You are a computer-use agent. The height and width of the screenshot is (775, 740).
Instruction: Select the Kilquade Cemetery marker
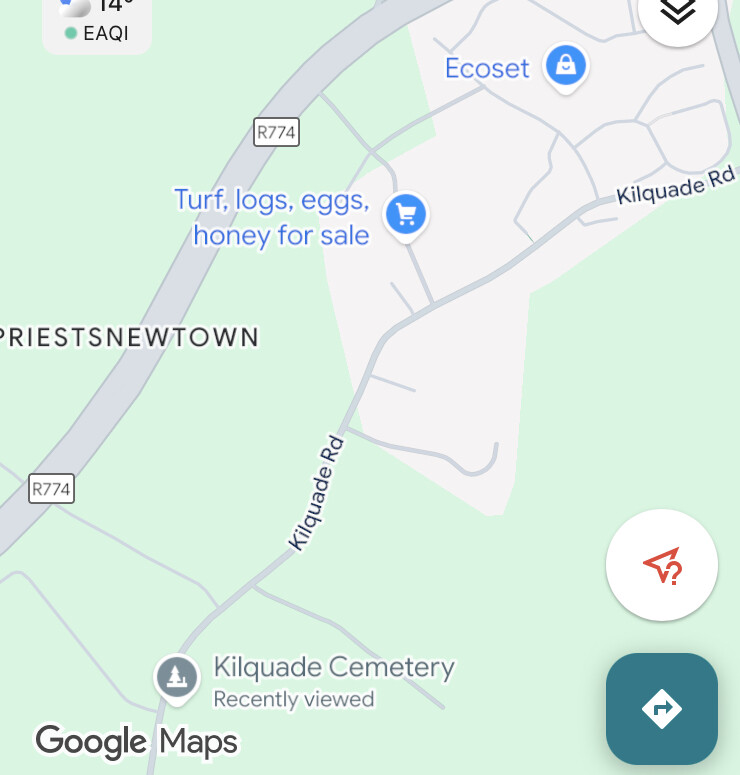[177, 677]
